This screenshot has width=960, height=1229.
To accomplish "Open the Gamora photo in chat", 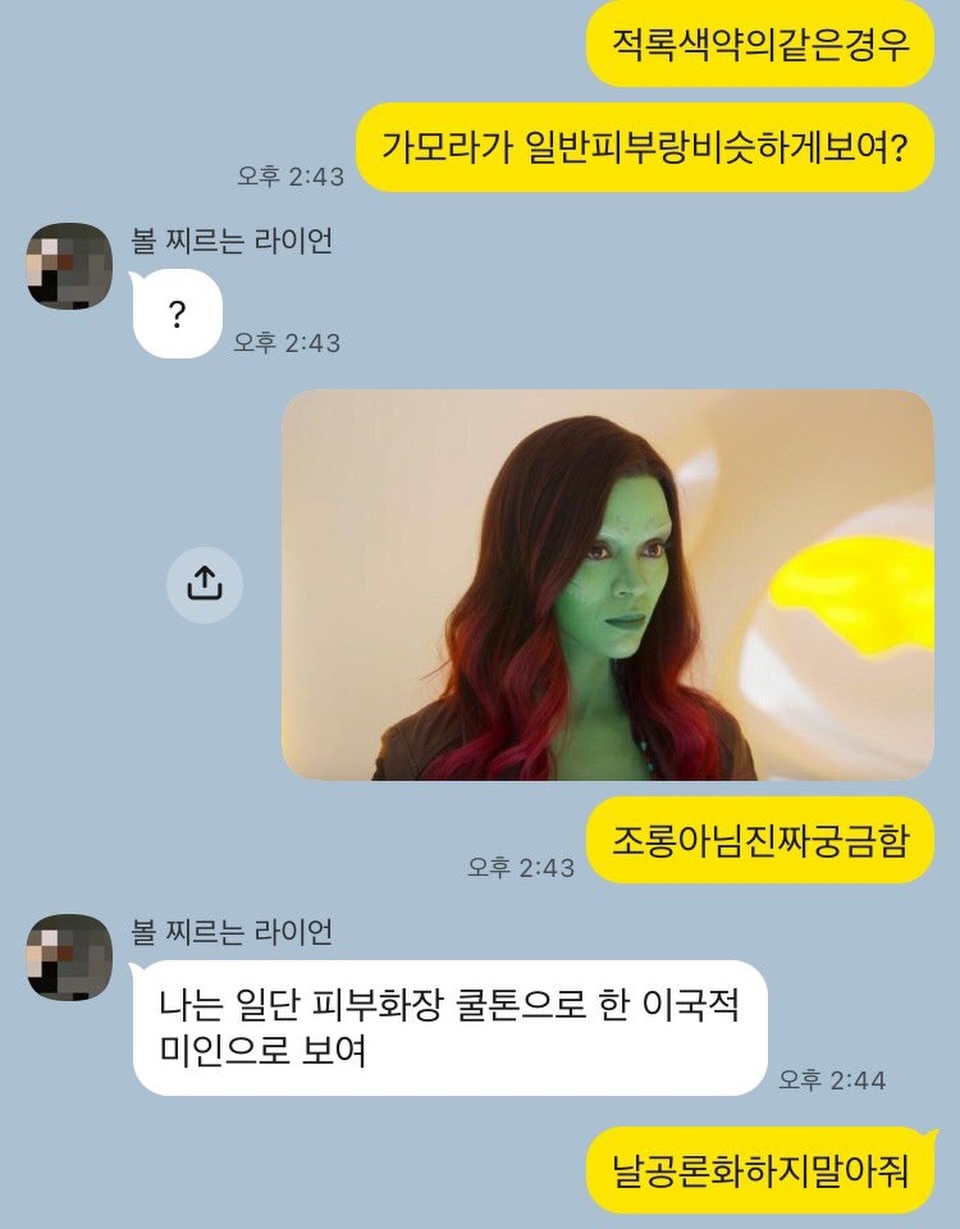I will pyautogui.click(x=608, y=585).
